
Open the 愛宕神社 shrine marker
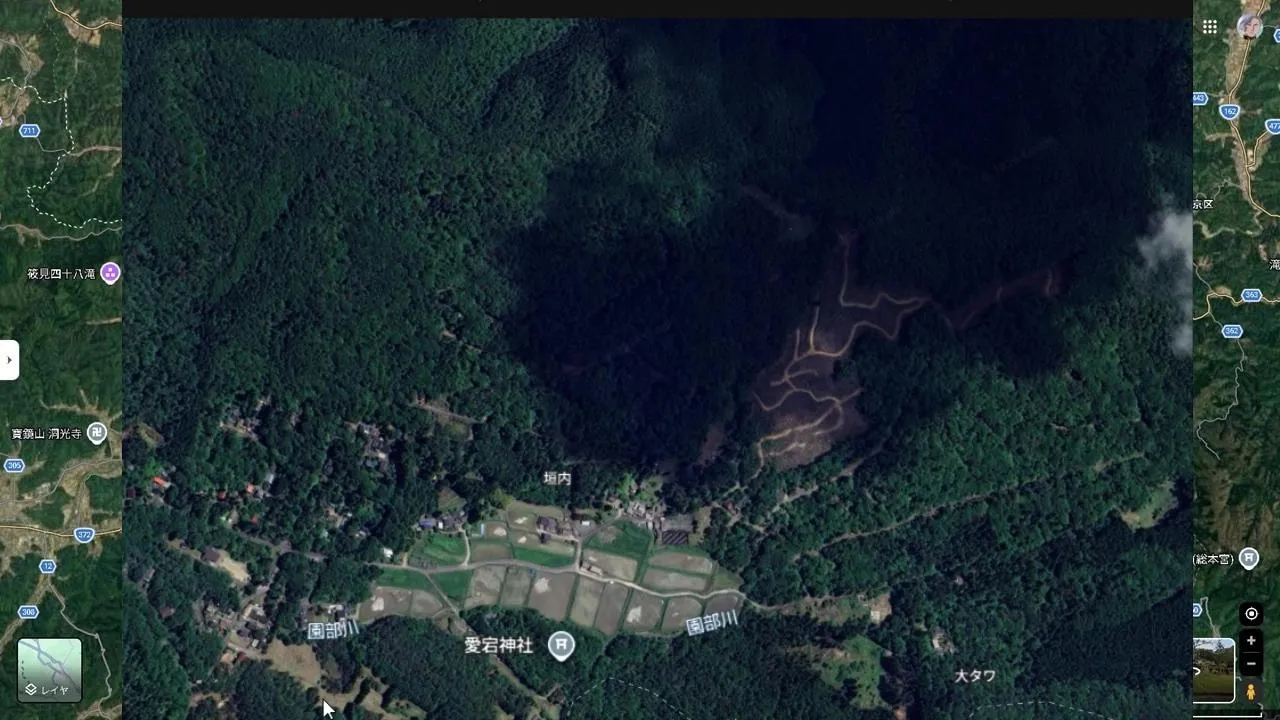click(562, 646)
